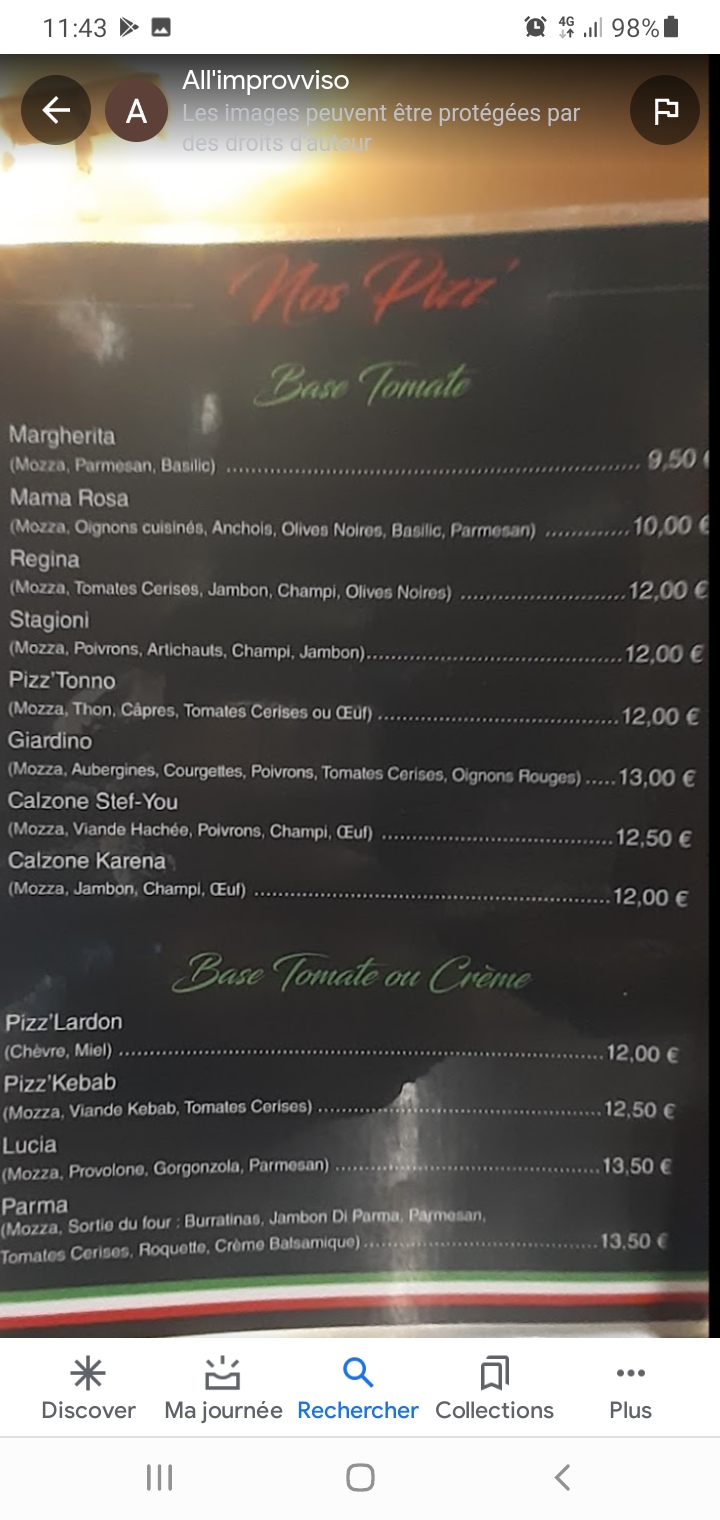
Task: Report this photo with the flag icon
Action: point(665,110)
